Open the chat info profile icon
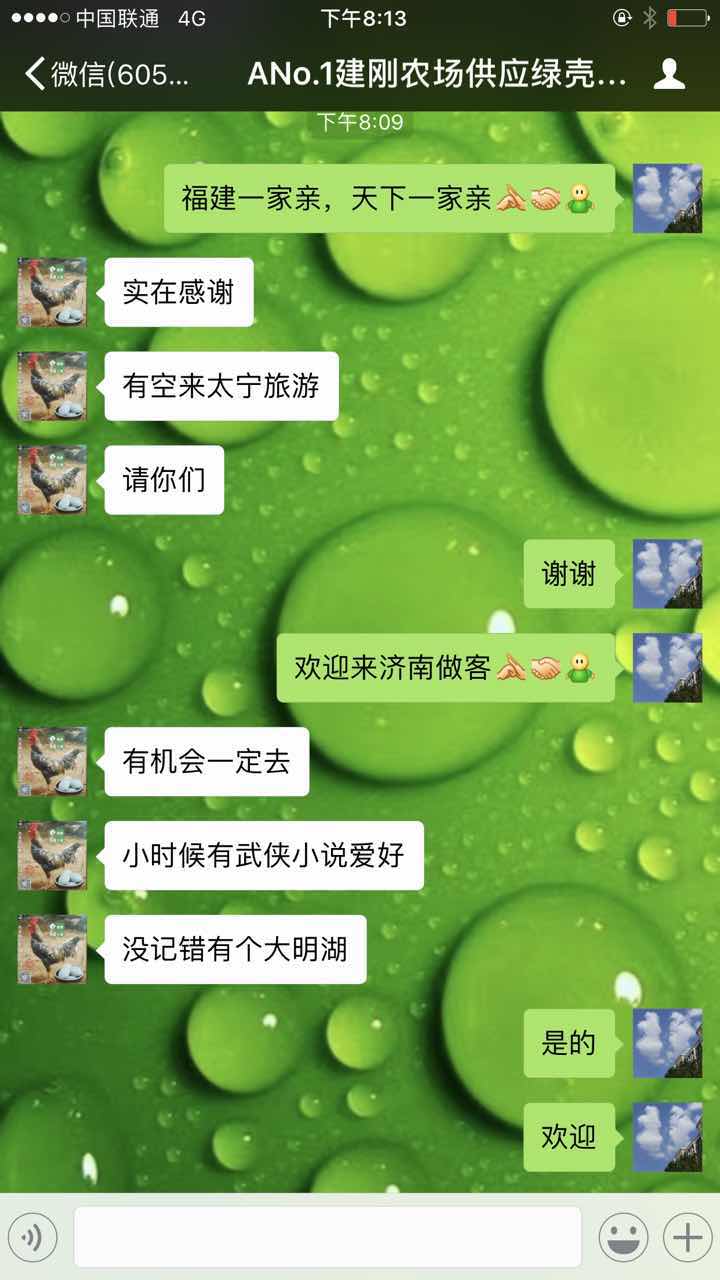 point(669,74)
